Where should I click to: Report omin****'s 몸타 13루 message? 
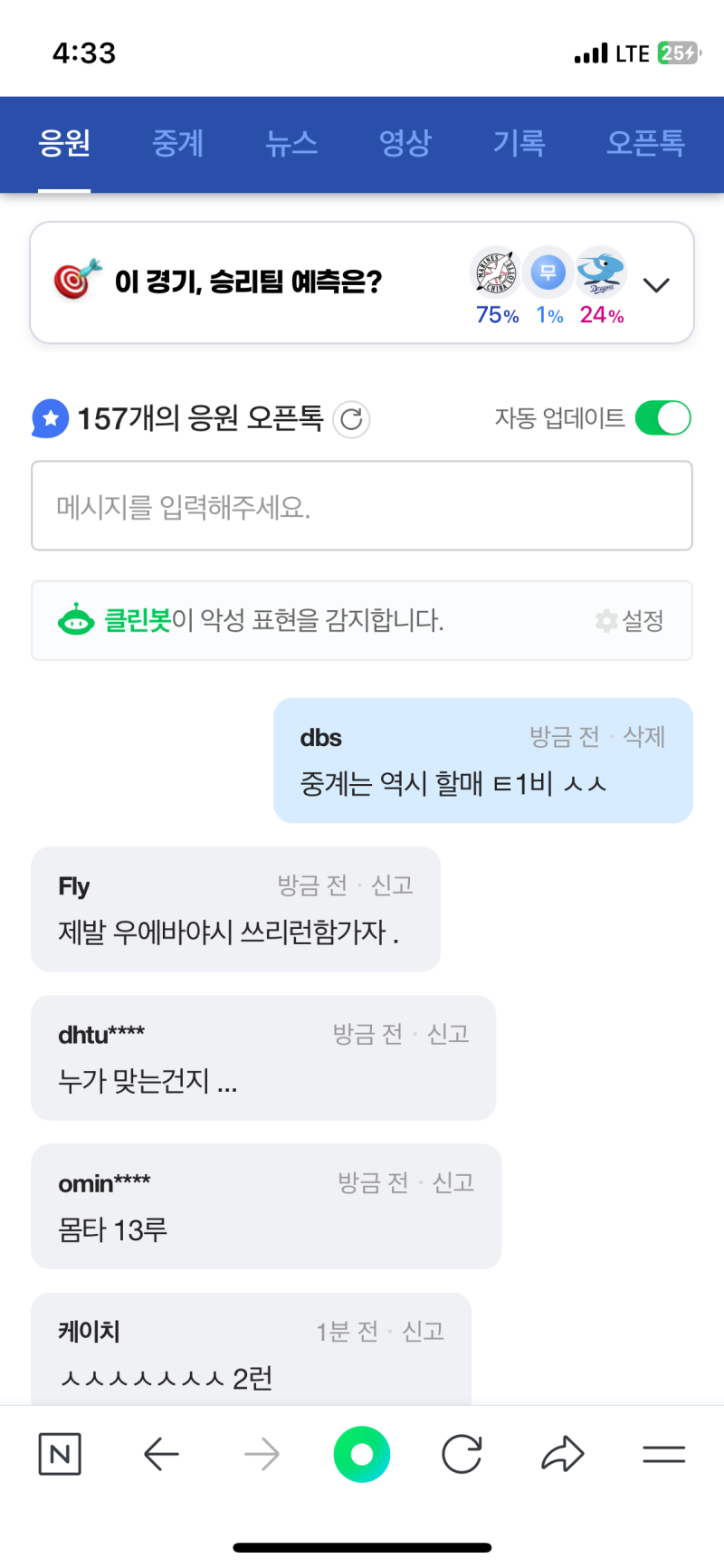pyautogui.click(x=453, y=1182)
